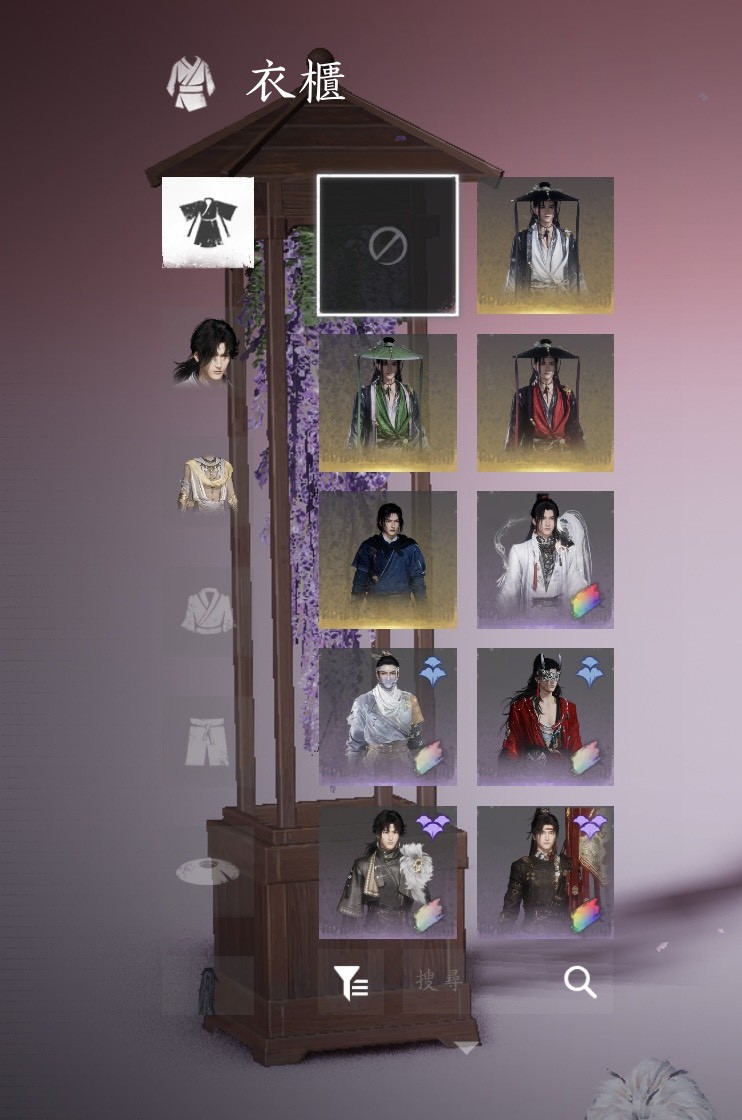Viewport: 742px width, 1120px height.
Task: Switch to the pants category tab
Action: (208, 740)
